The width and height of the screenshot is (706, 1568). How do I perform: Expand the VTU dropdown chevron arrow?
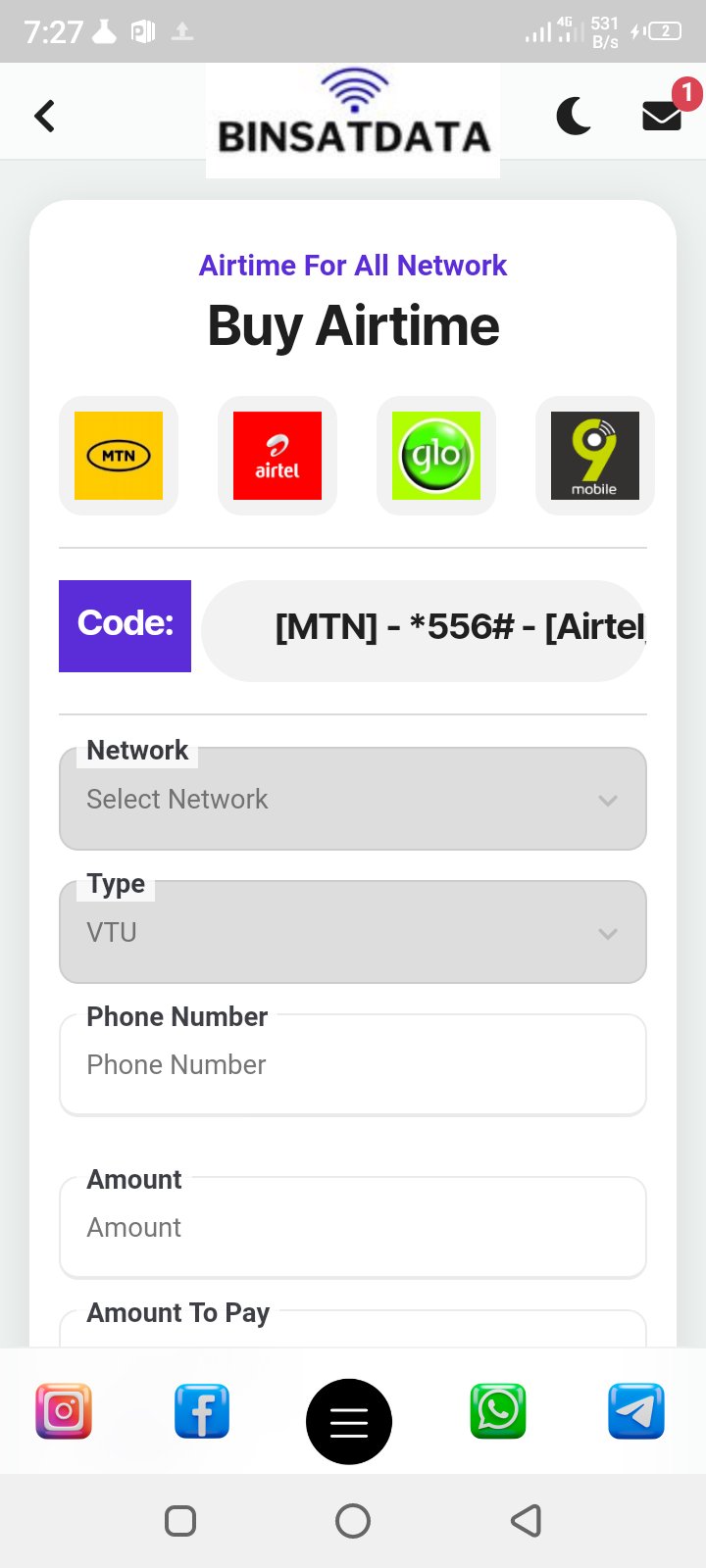608,932
